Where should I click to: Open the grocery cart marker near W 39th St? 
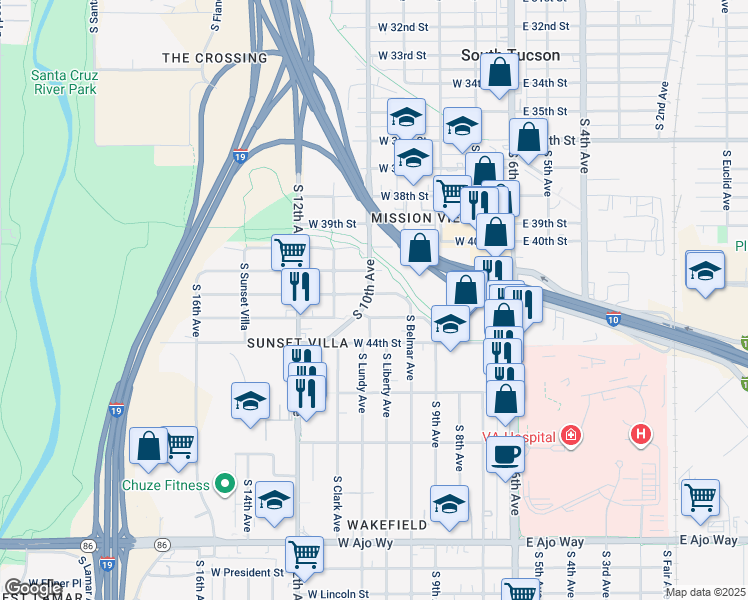coord(290,254)
